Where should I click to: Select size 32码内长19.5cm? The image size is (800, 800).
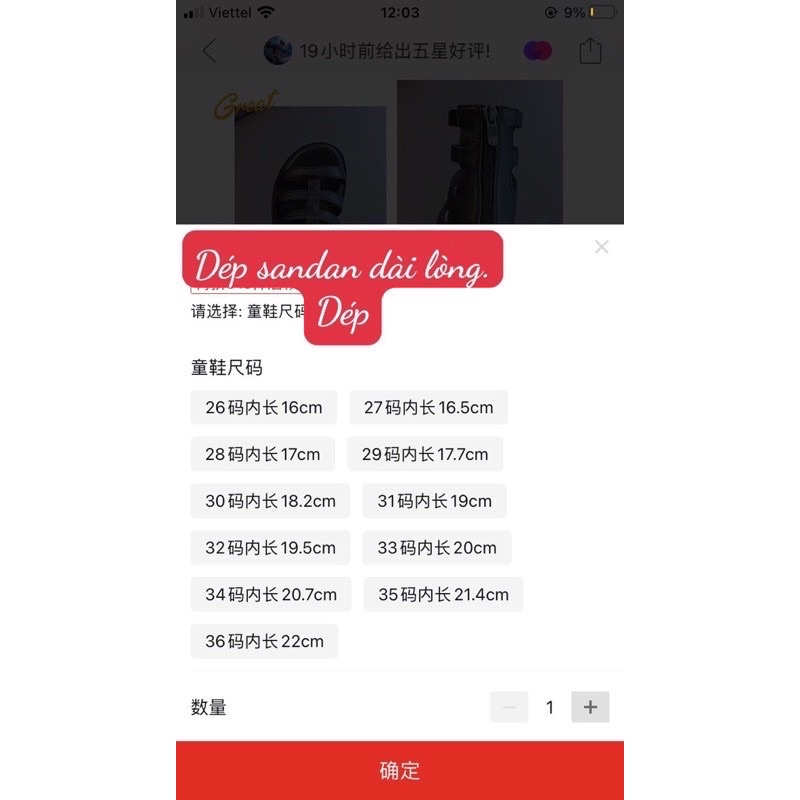270,548
